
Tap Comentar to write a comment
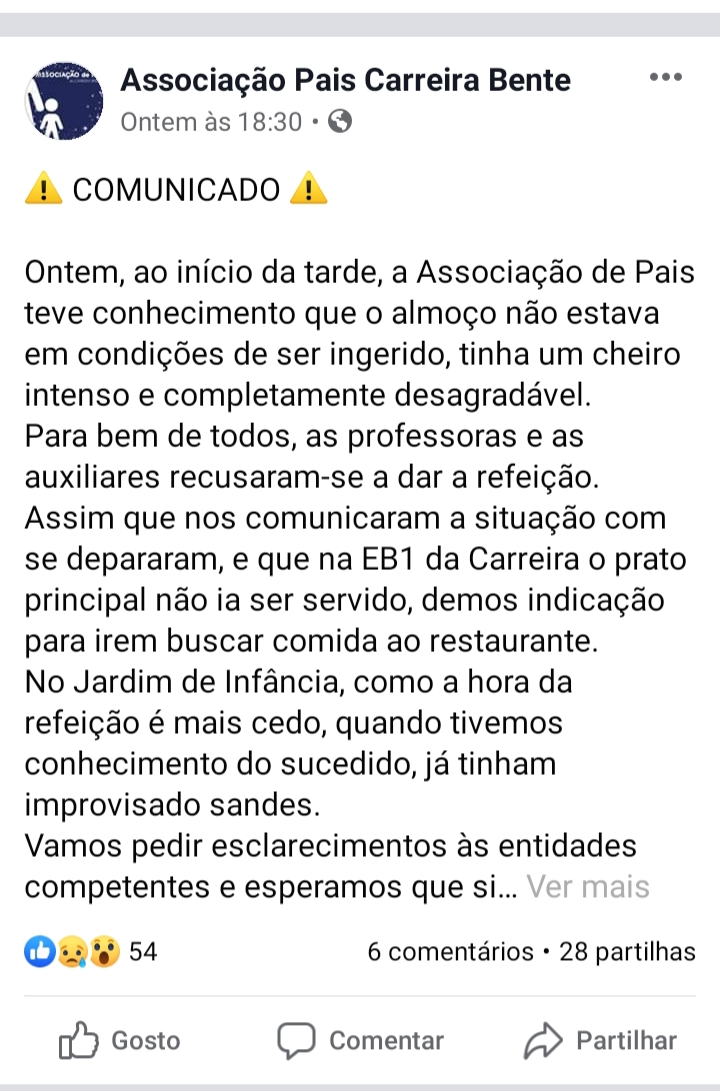[x=361, y=1040]
